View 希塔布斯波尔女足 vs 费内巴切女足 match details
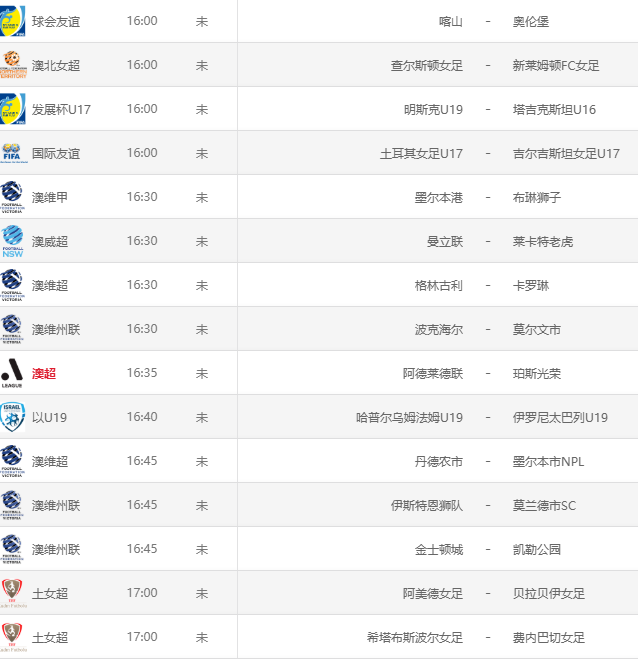Screen dimensions: 638x659 (487, 637)
